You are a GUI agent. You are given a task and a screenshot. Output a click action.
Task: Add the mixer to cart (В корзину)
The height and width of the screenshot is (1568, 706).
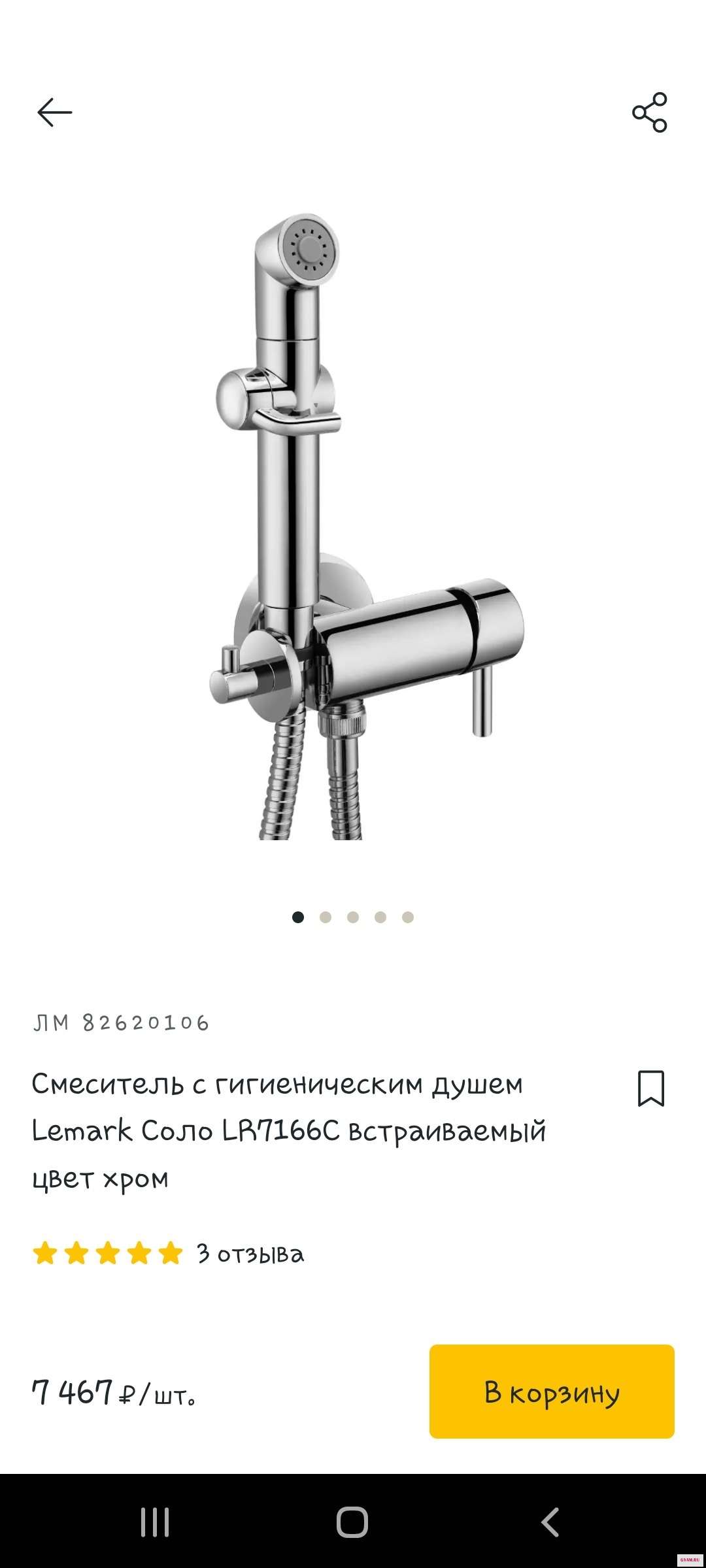click(x=551, y=1392)
